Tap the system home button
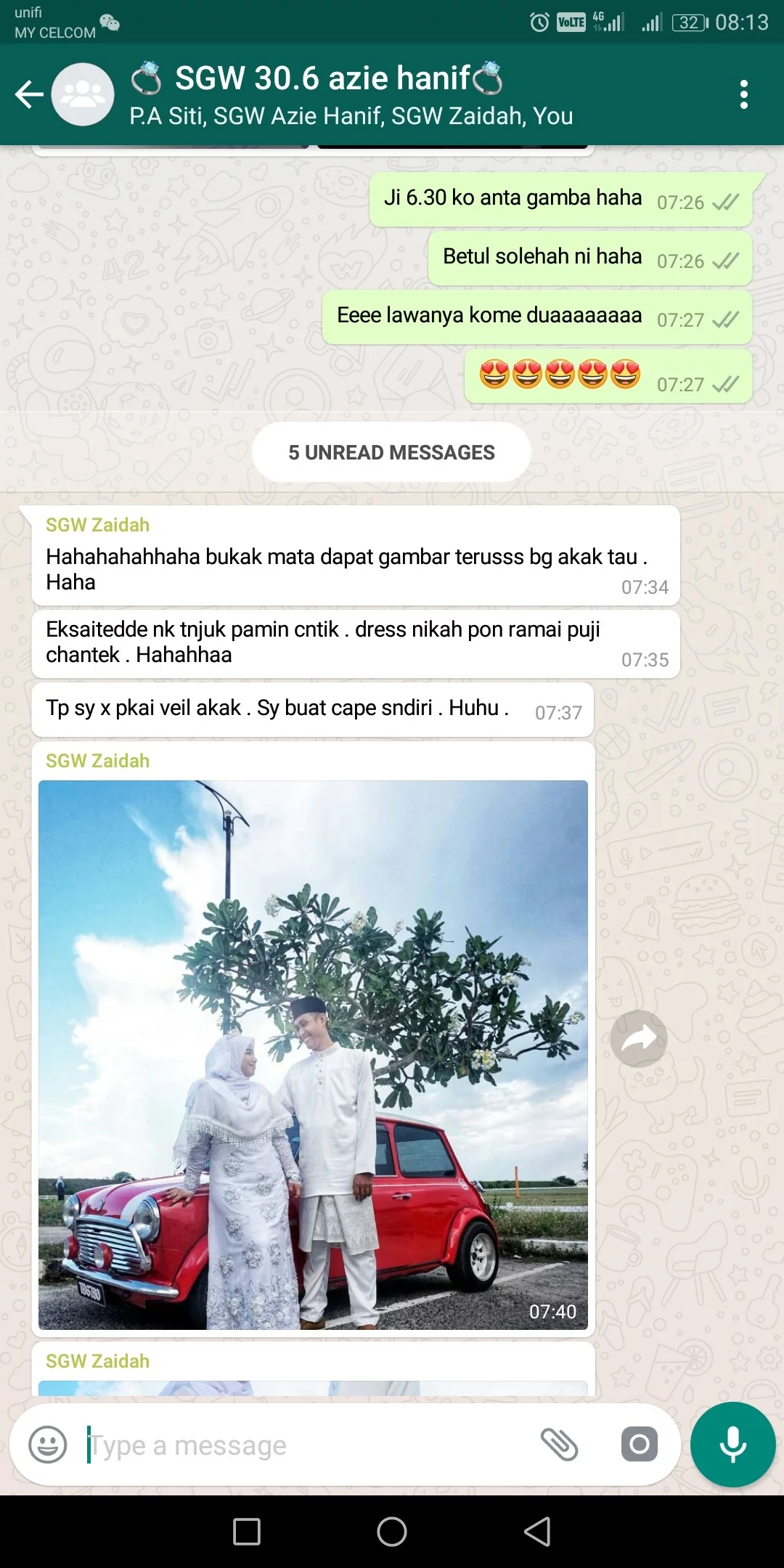 click(x=392, y=1532)
